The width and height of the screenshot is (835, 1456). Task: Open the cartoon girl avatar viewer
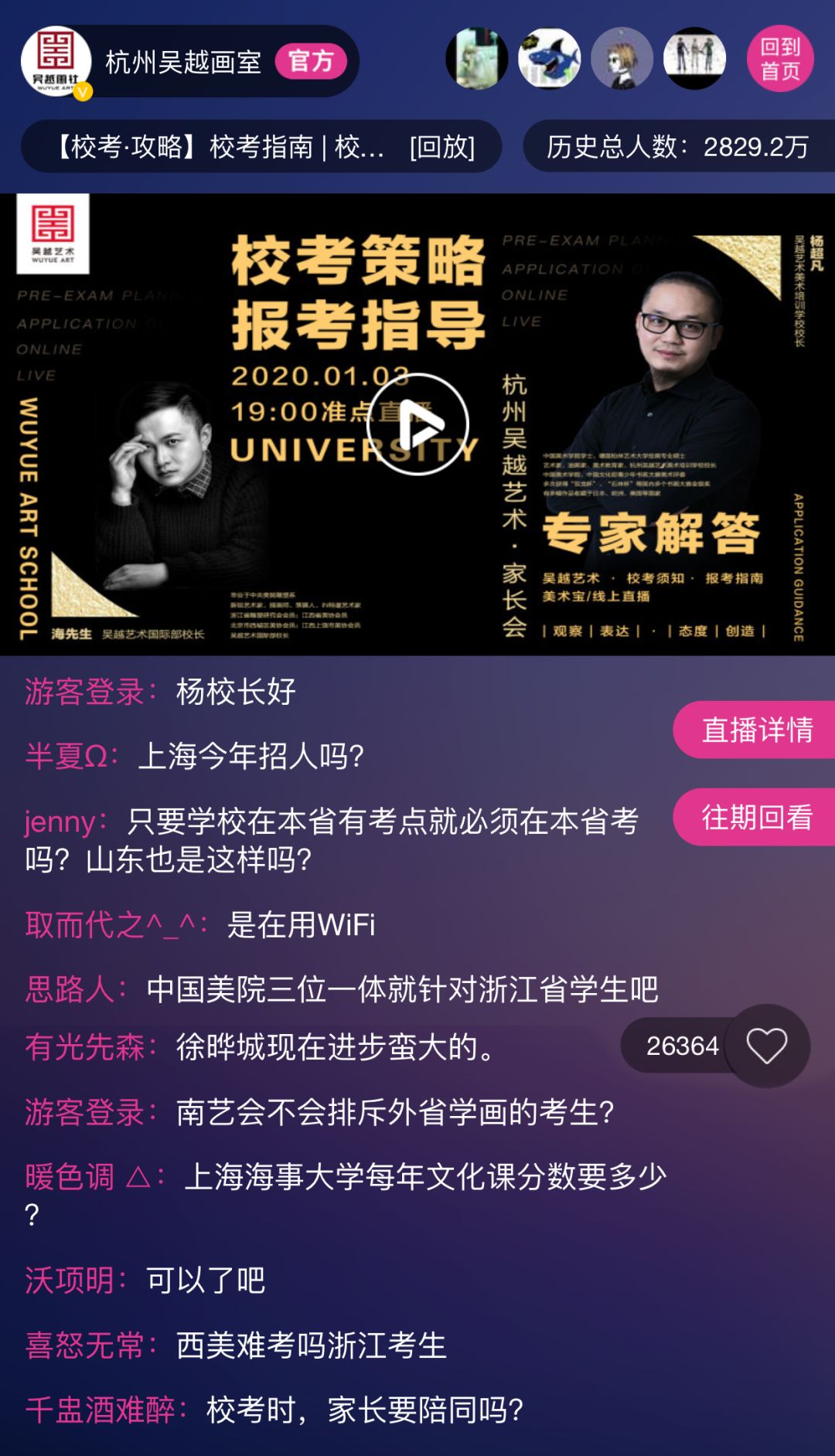[622, 59]
